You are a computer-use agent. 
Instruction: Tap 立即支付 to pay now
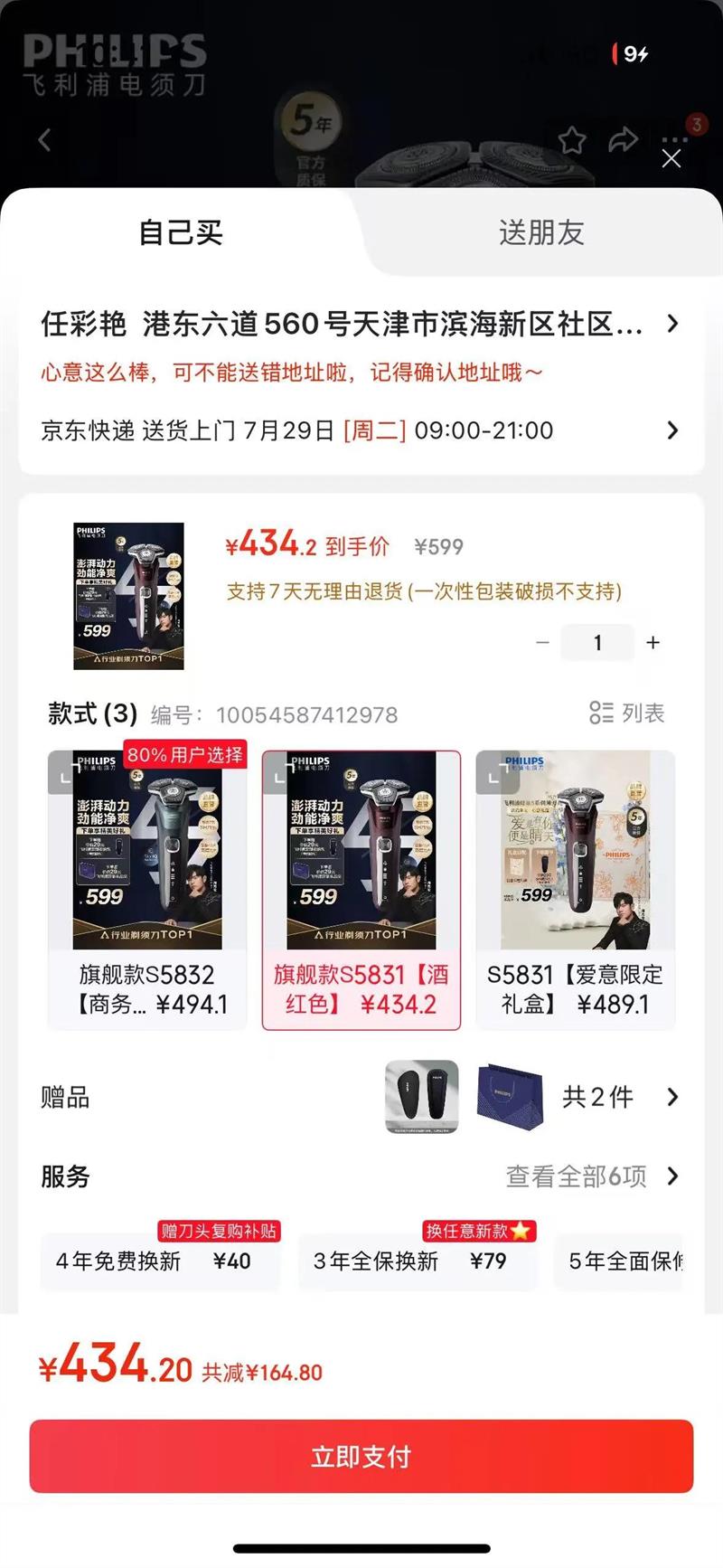(x=361, y=1456)
